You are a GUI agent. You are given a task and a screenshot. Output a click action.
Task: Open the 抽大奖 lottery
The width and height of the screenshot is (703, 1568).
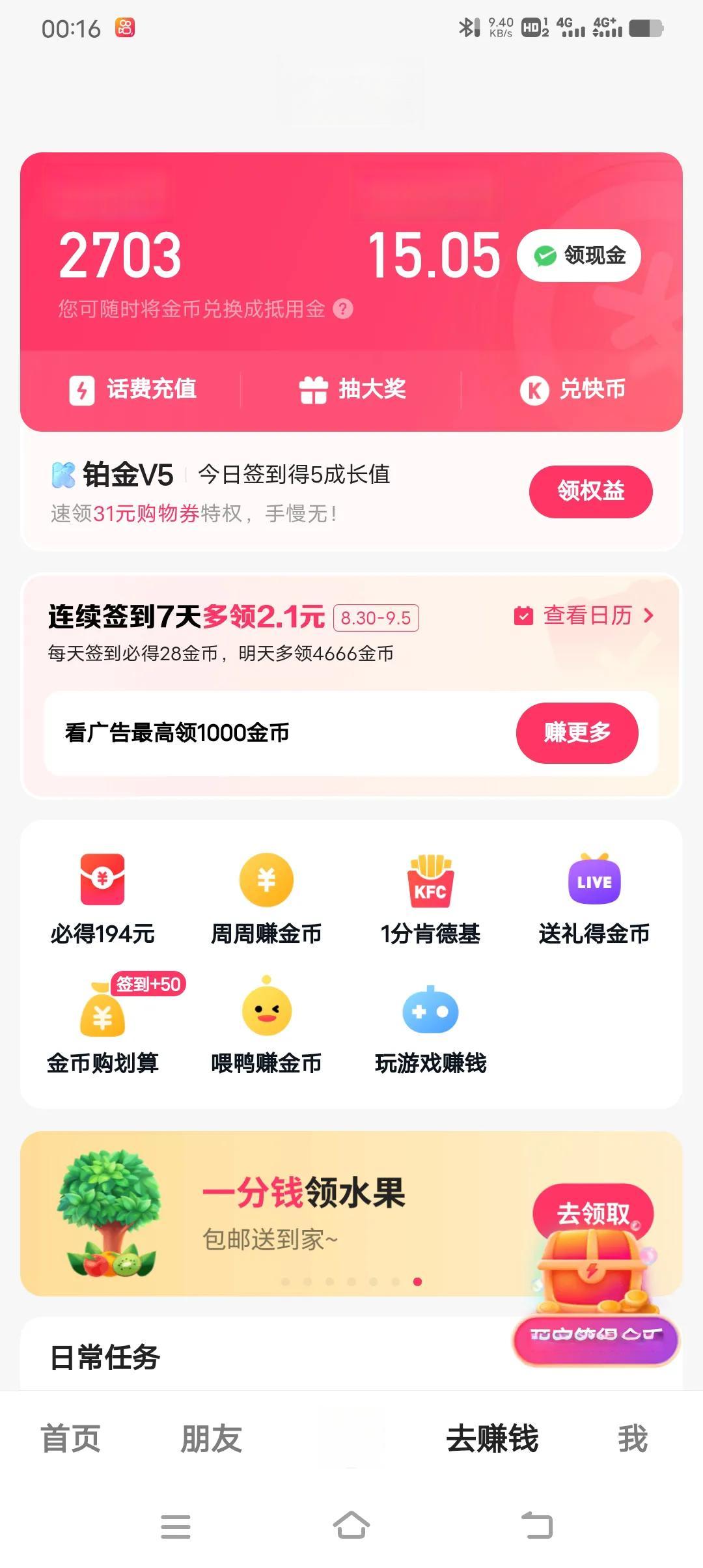click(x=352, y=389)
